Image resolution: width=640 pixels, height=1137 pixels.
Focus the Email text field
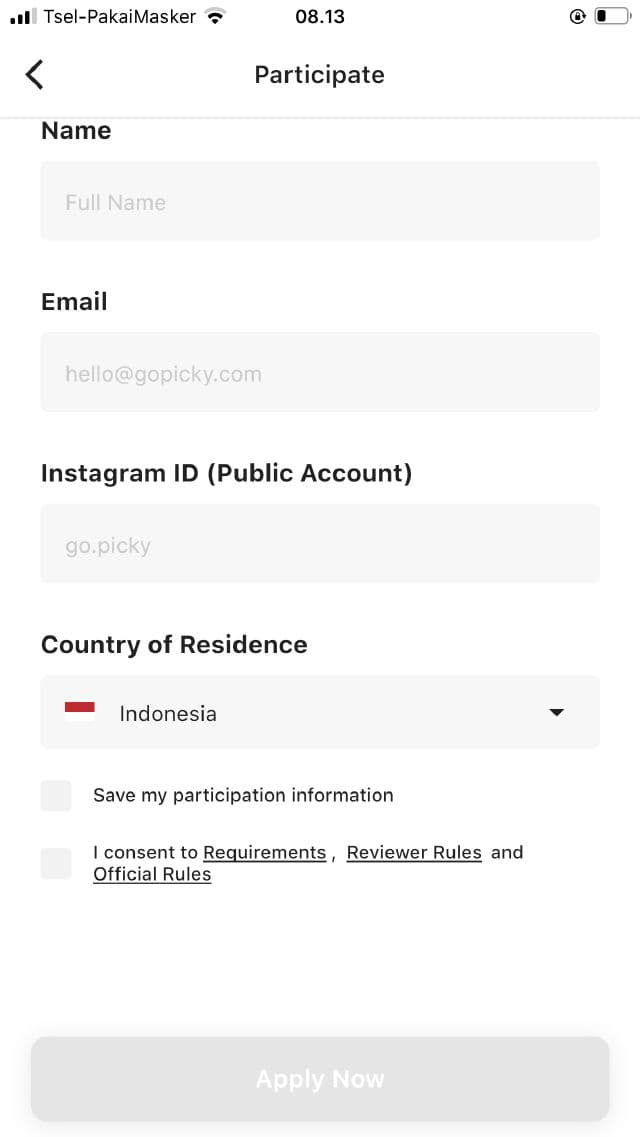tap(320, 373)
